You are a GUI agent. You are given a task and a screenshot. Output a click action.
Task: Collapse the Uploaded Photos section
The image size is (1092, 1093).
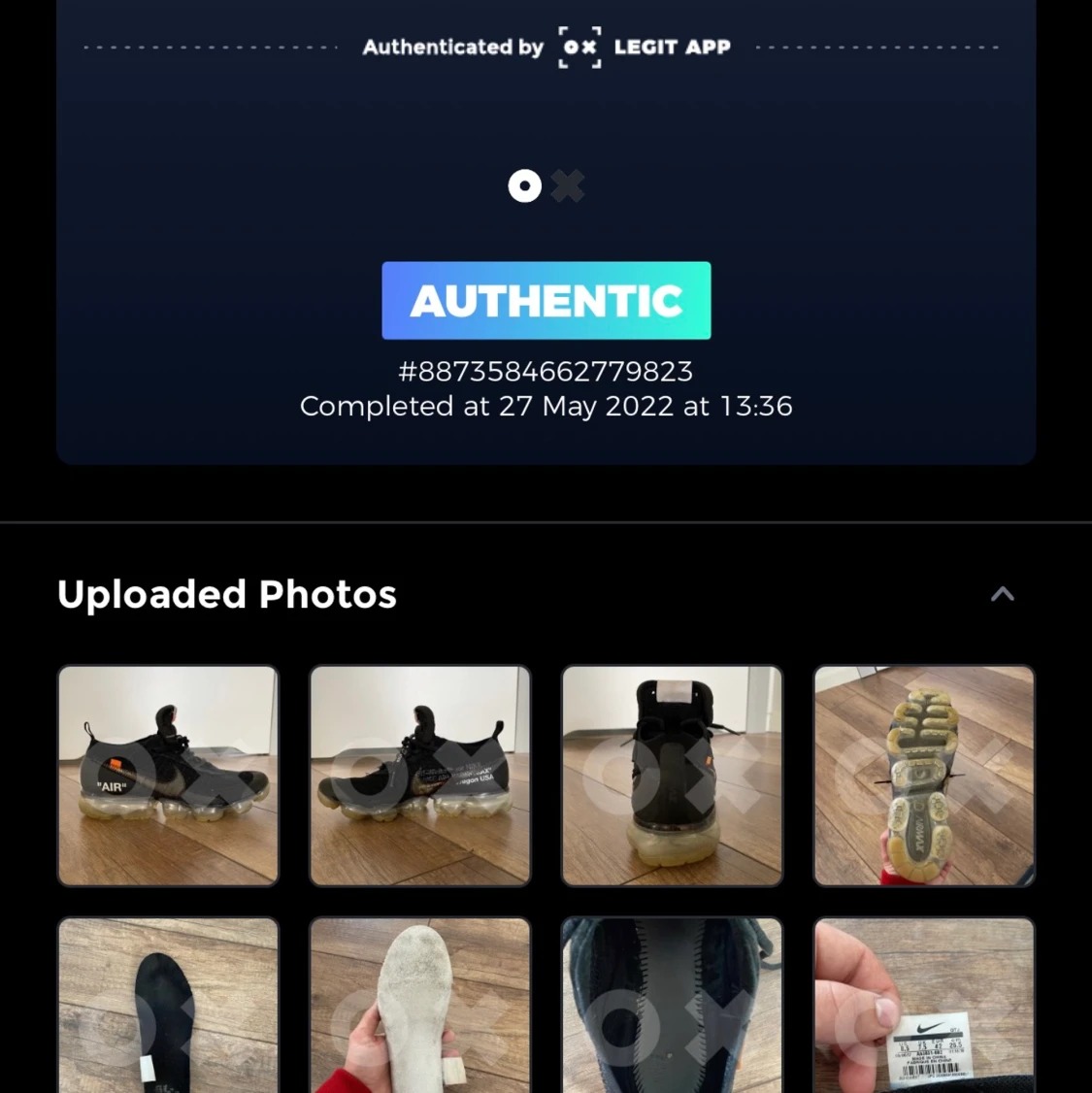(1002, 594)
